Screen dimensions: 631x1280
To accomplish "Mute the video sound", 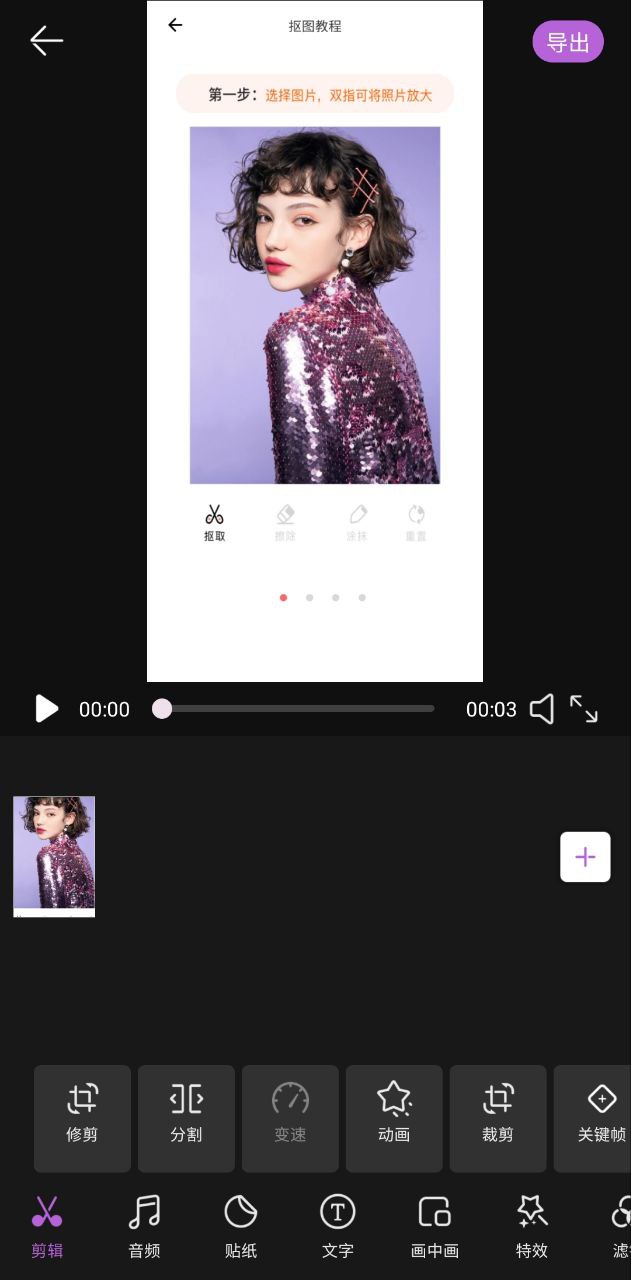I will 541,709.
